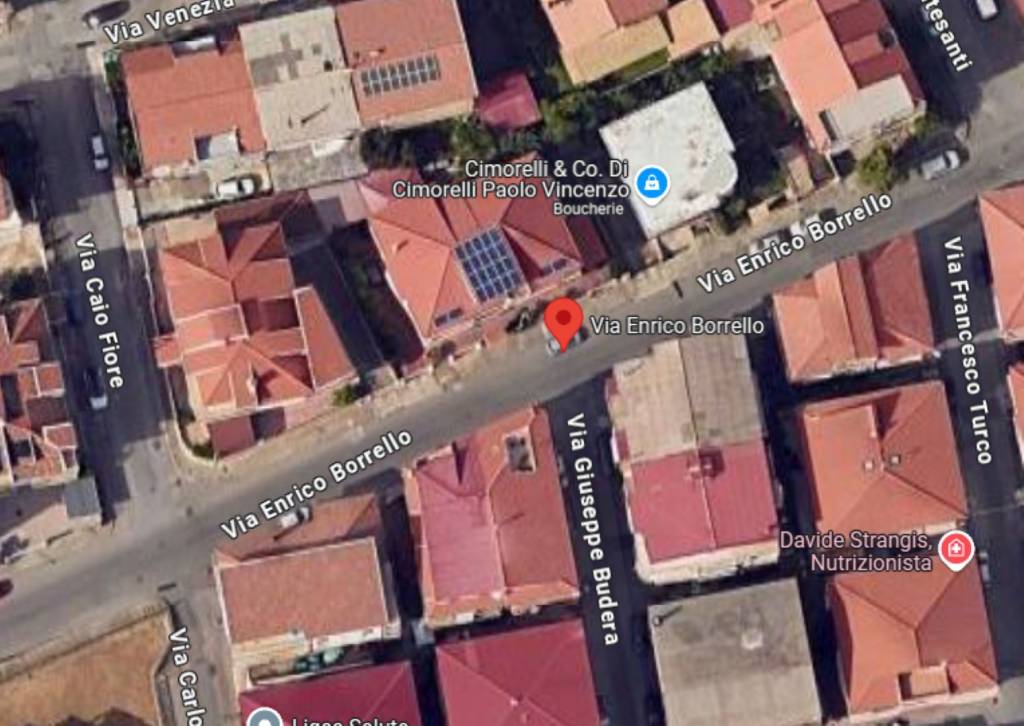The height and width of the screenshot is (726, 1024).
Task: Open the Cimorelli & Co. boucherie marker
Action: (x=652, y=183)
